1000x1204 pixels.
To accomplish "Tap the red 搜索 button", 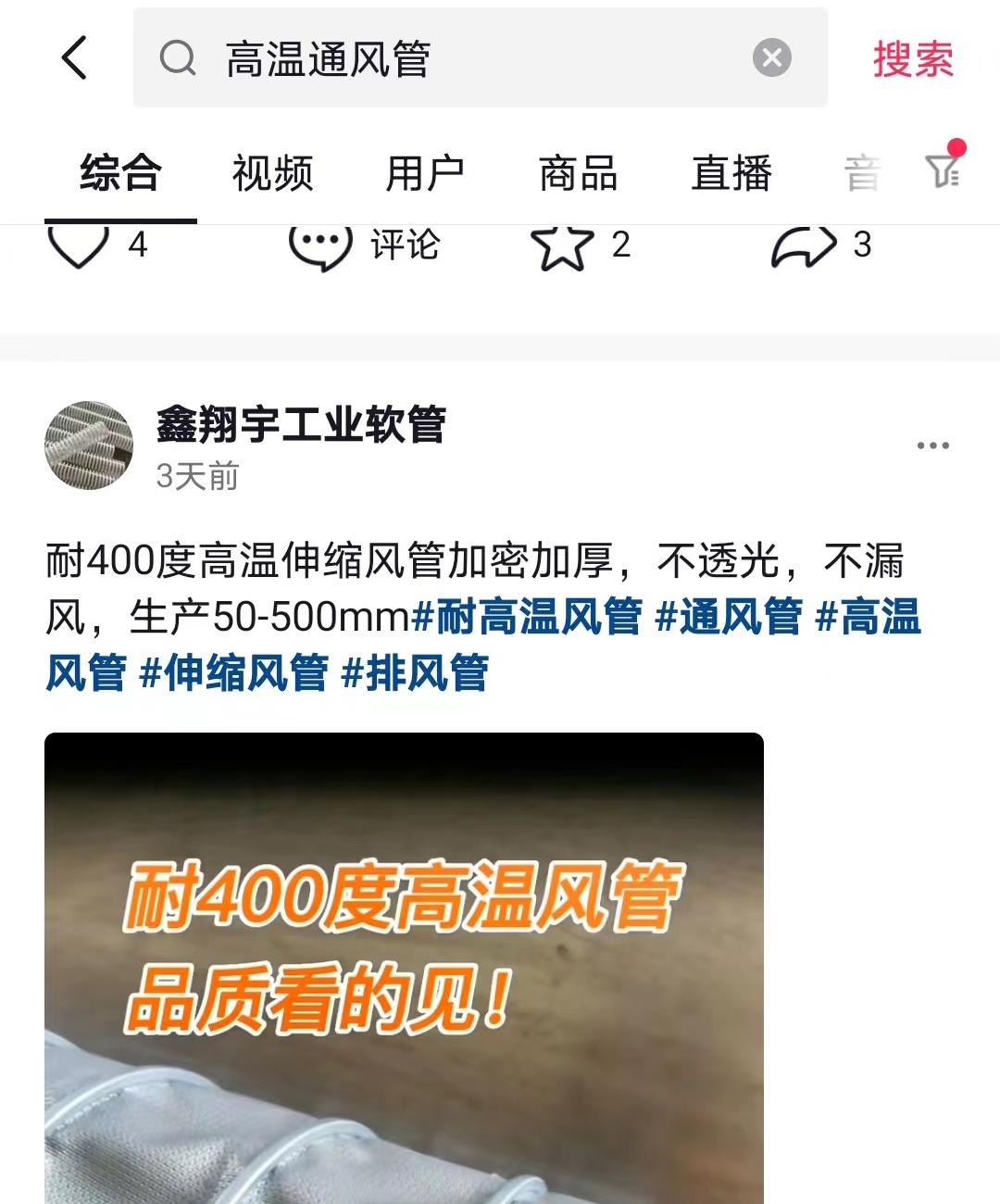I will tap(912, 60).
